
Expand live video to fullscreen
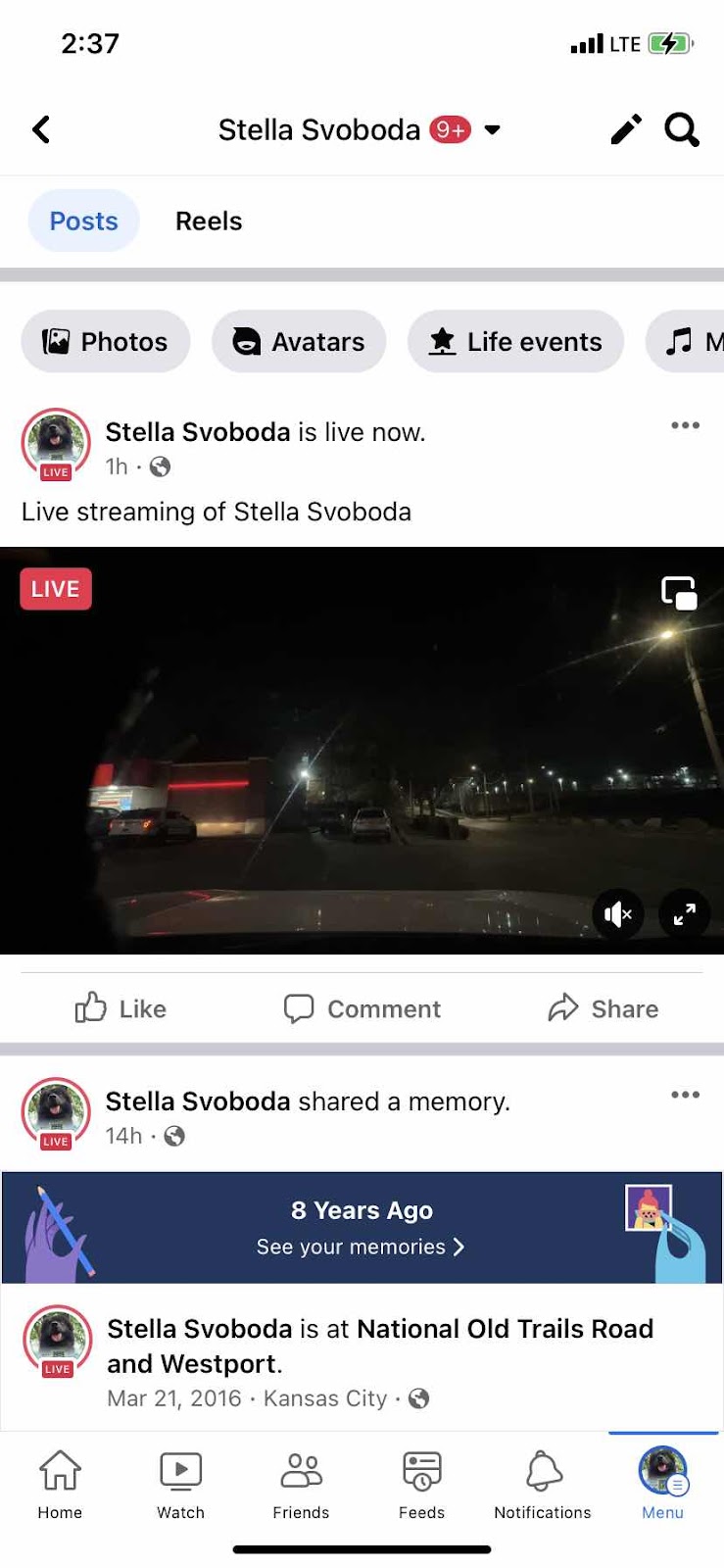click(684, 914)
